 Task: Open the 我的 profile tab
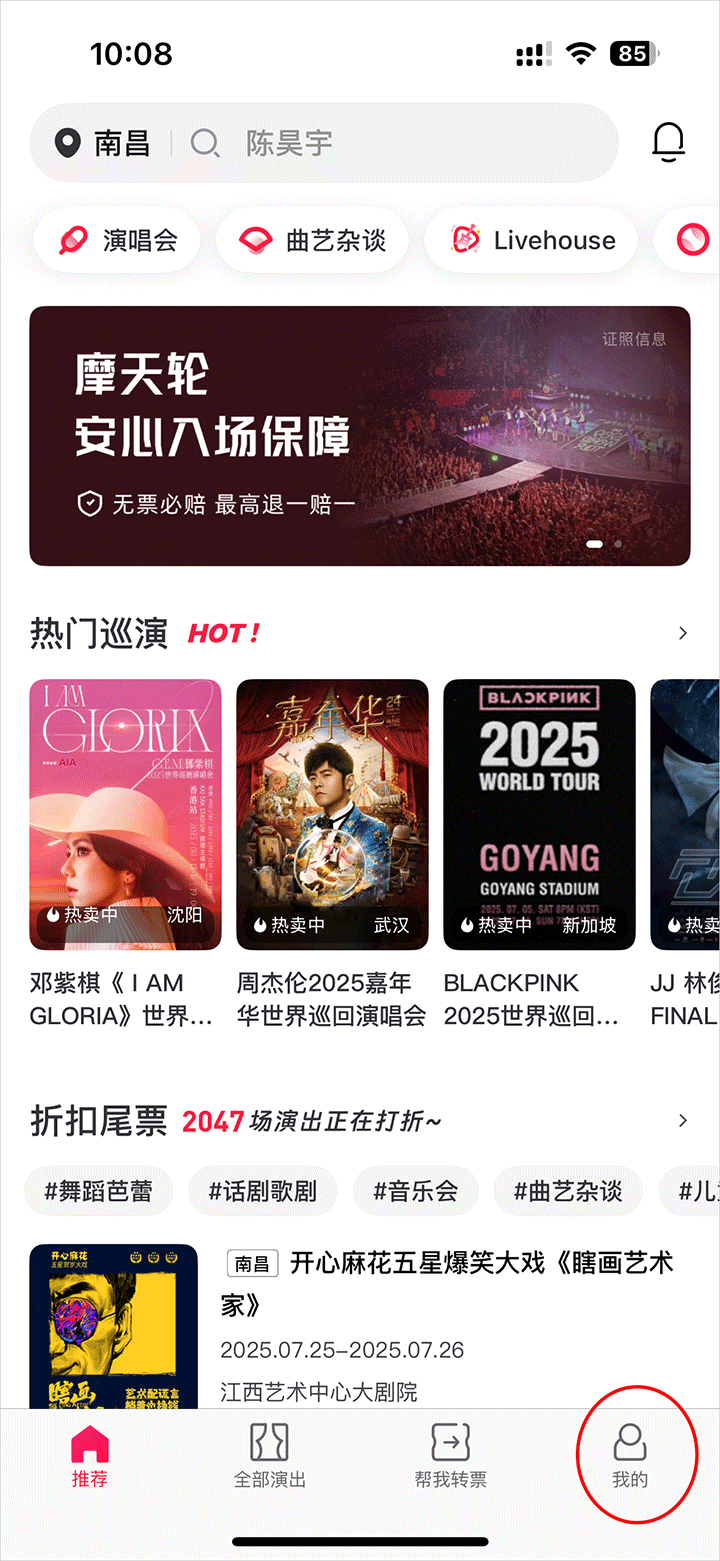coord(630,1455)
